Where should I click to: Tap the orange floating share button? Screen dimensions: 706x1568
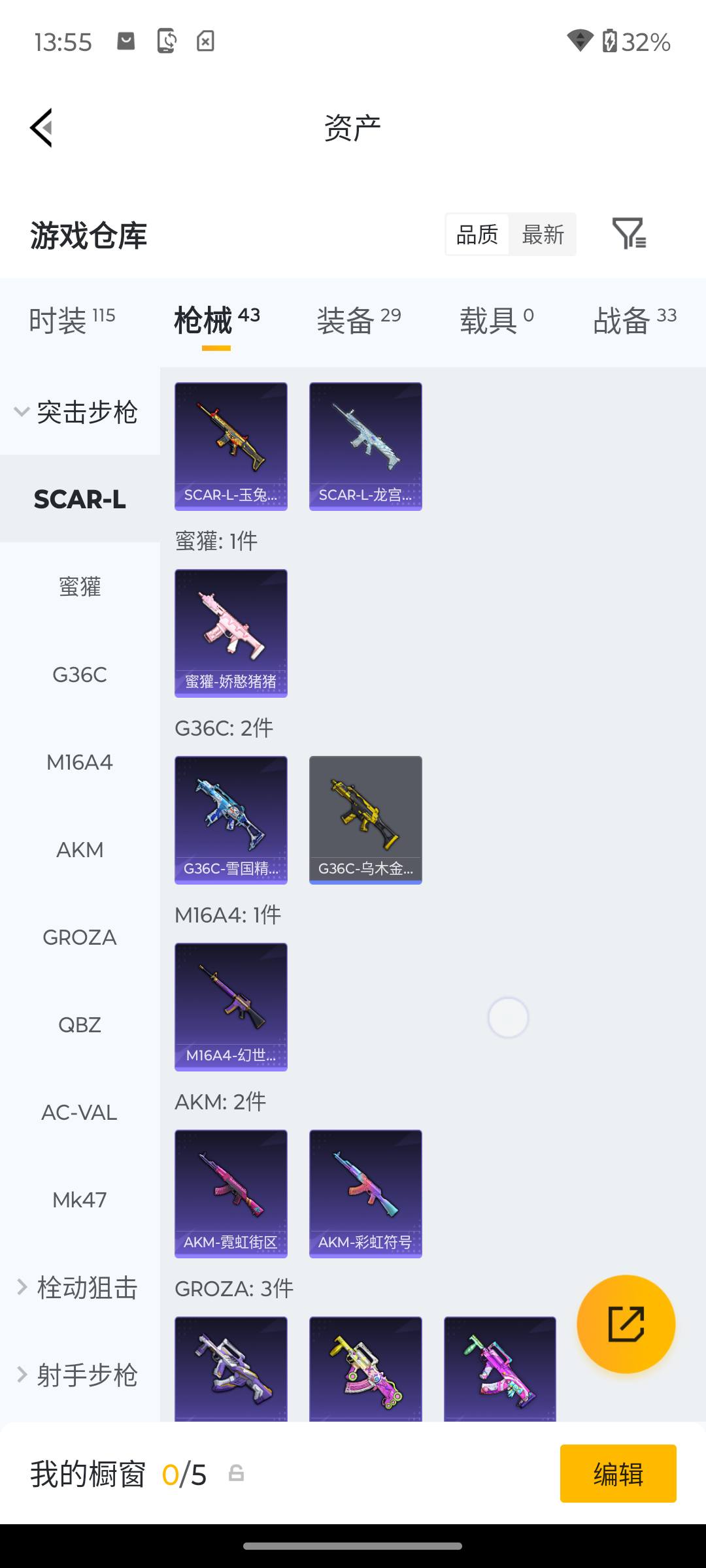pos(626,1324)
